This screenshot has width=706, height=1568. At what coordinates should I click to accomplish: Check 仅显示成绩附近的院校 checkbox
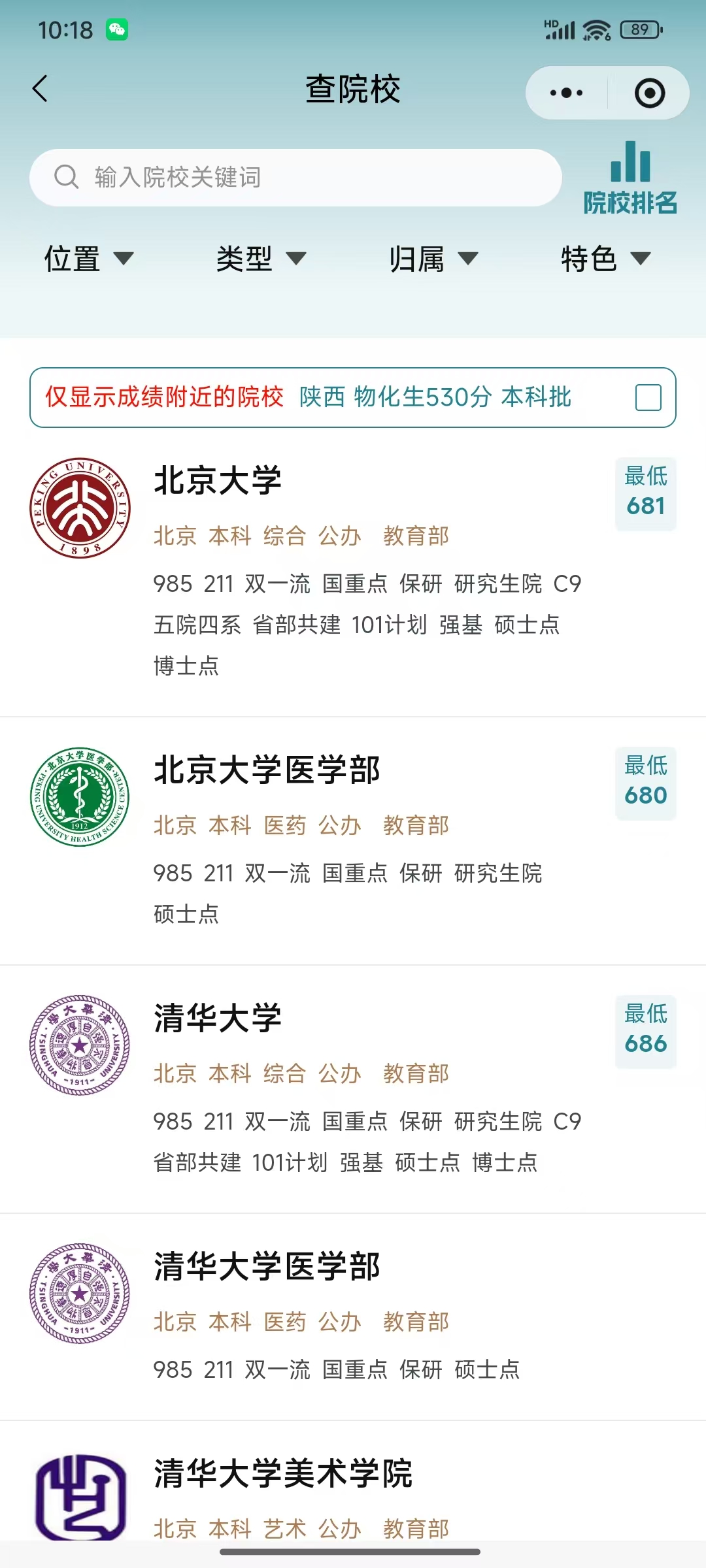click(x=648, y=397)
